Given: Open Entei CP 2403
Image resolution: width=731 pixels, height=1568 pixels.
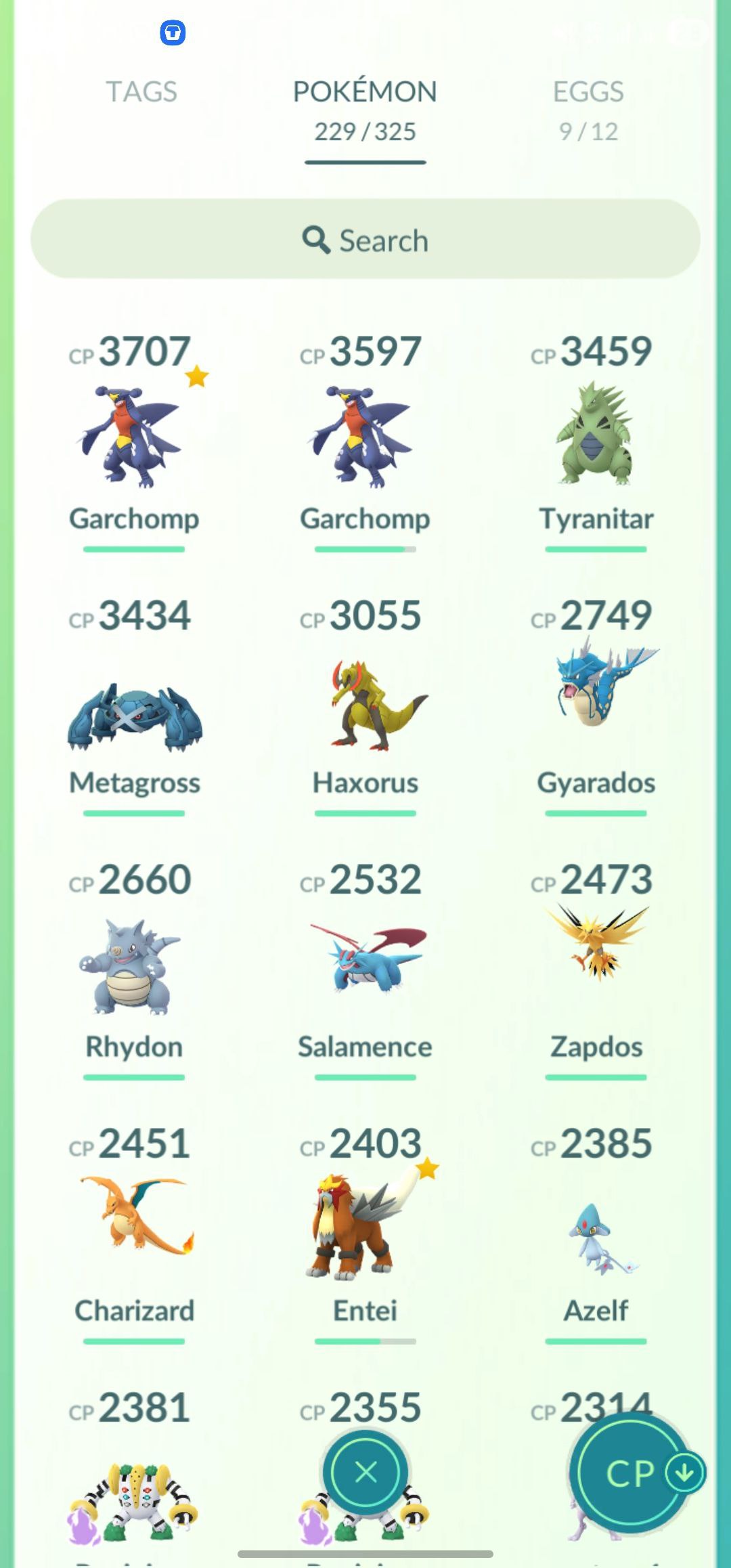Looking at the screenshot, I should 365,1225.
